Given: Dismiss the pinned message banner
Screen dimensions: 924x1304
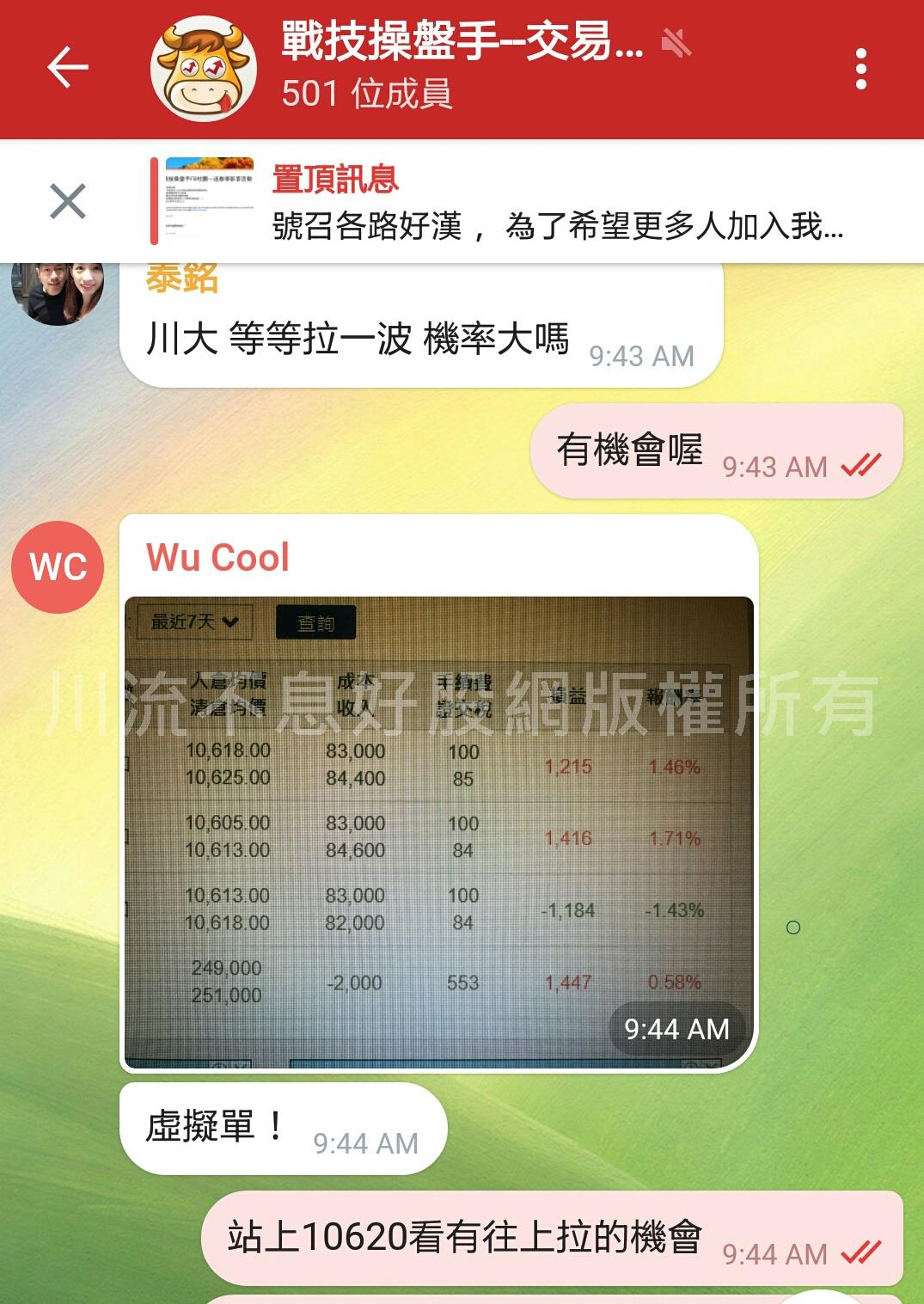Looking at the screenshot, I should tap(68, 202).
